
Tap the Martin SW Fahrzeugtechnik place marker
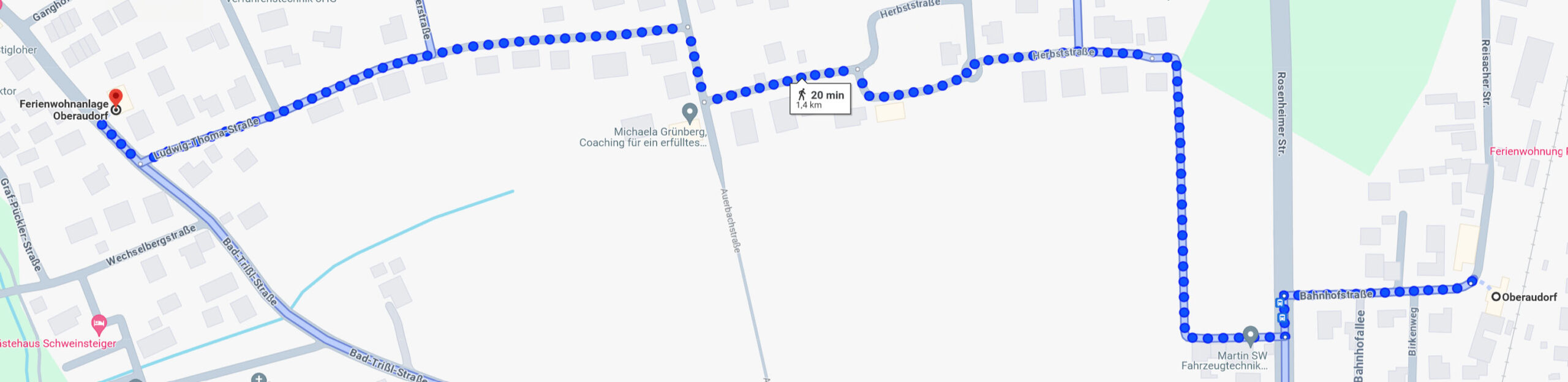point(1250,335)
